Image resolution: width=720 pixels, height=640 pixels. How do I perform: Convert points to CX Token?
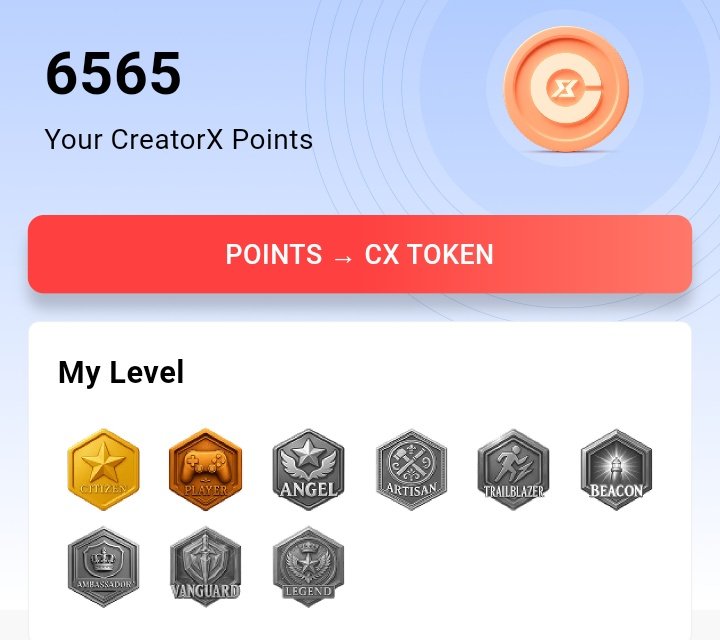point(359,254)
